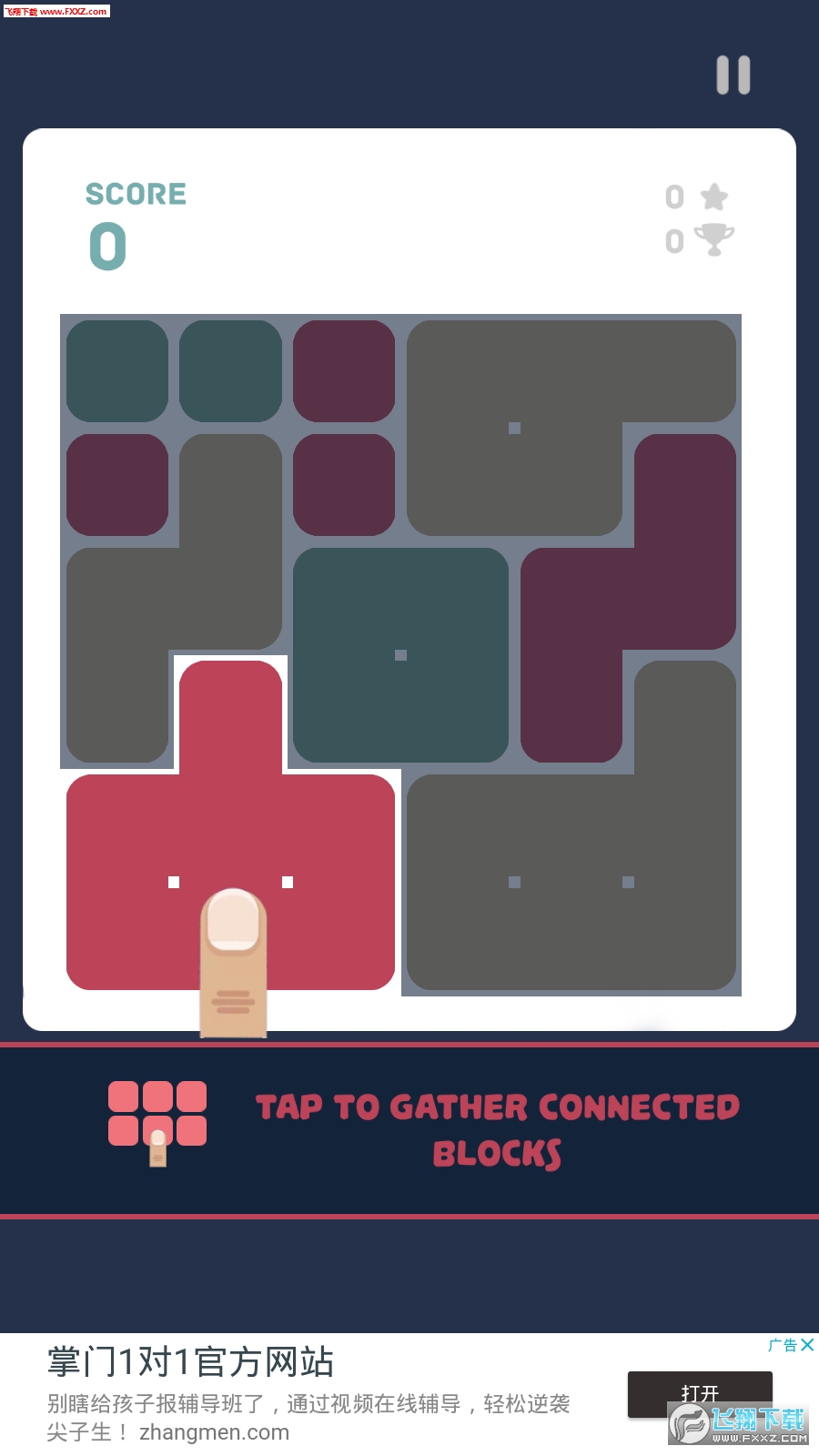Image resolution: width=819 pixels, height=1456 pixels.
Task: Close the ad banner
Action: click(x=807, y=1345)
